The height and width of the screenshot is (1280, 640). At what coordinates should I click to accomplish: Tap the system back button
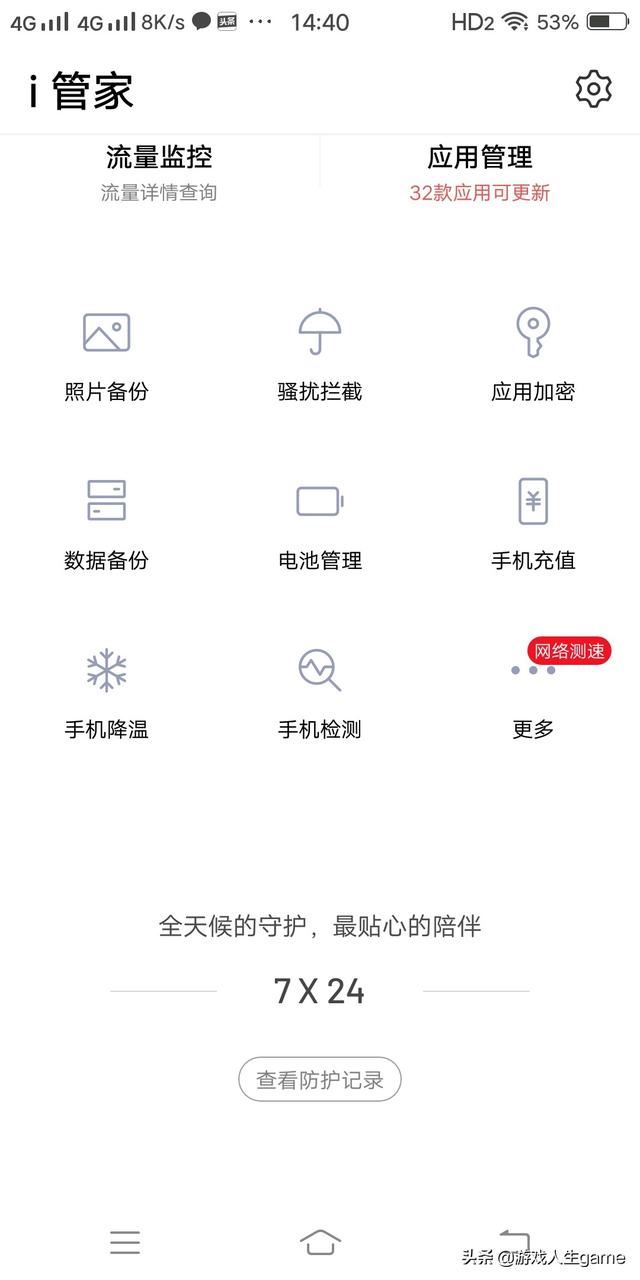click(514, 1242)
